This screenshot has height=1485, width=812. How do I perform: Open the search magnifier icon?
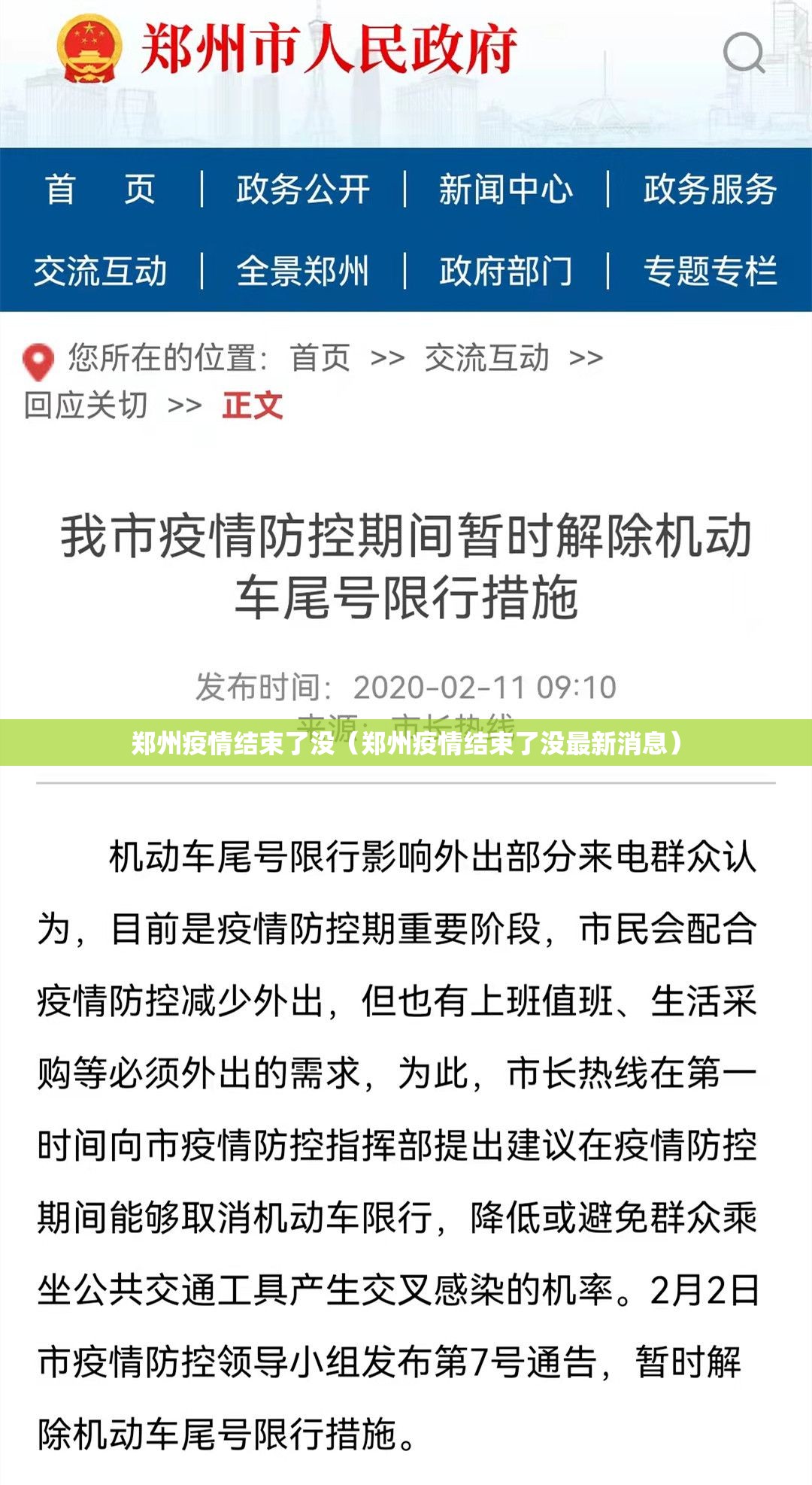[744, 53]
